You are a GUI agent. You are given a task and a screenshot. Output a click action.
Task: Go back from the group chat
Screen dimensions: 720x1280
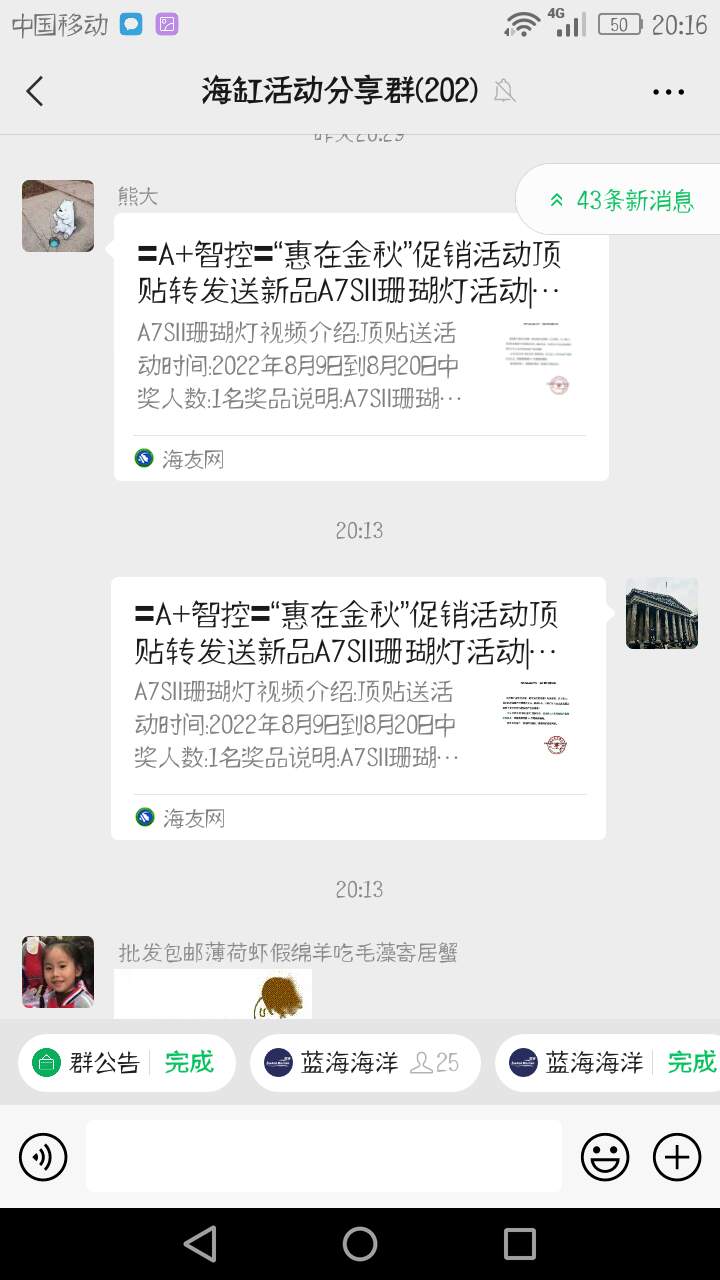(x=35, y=92)
